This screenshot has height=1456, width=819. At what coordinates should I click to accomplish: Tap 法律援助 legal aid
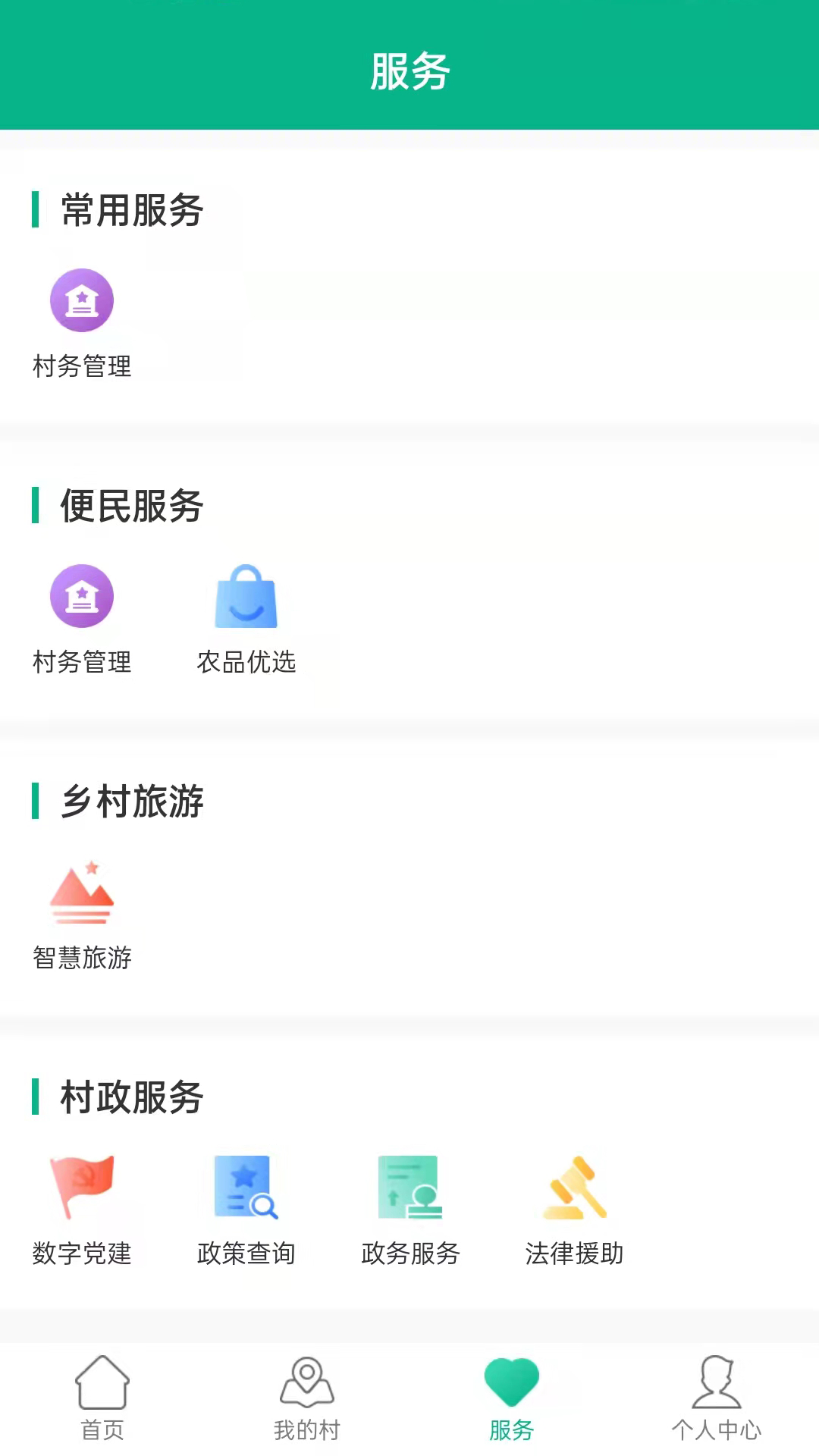pos(574,1188)
